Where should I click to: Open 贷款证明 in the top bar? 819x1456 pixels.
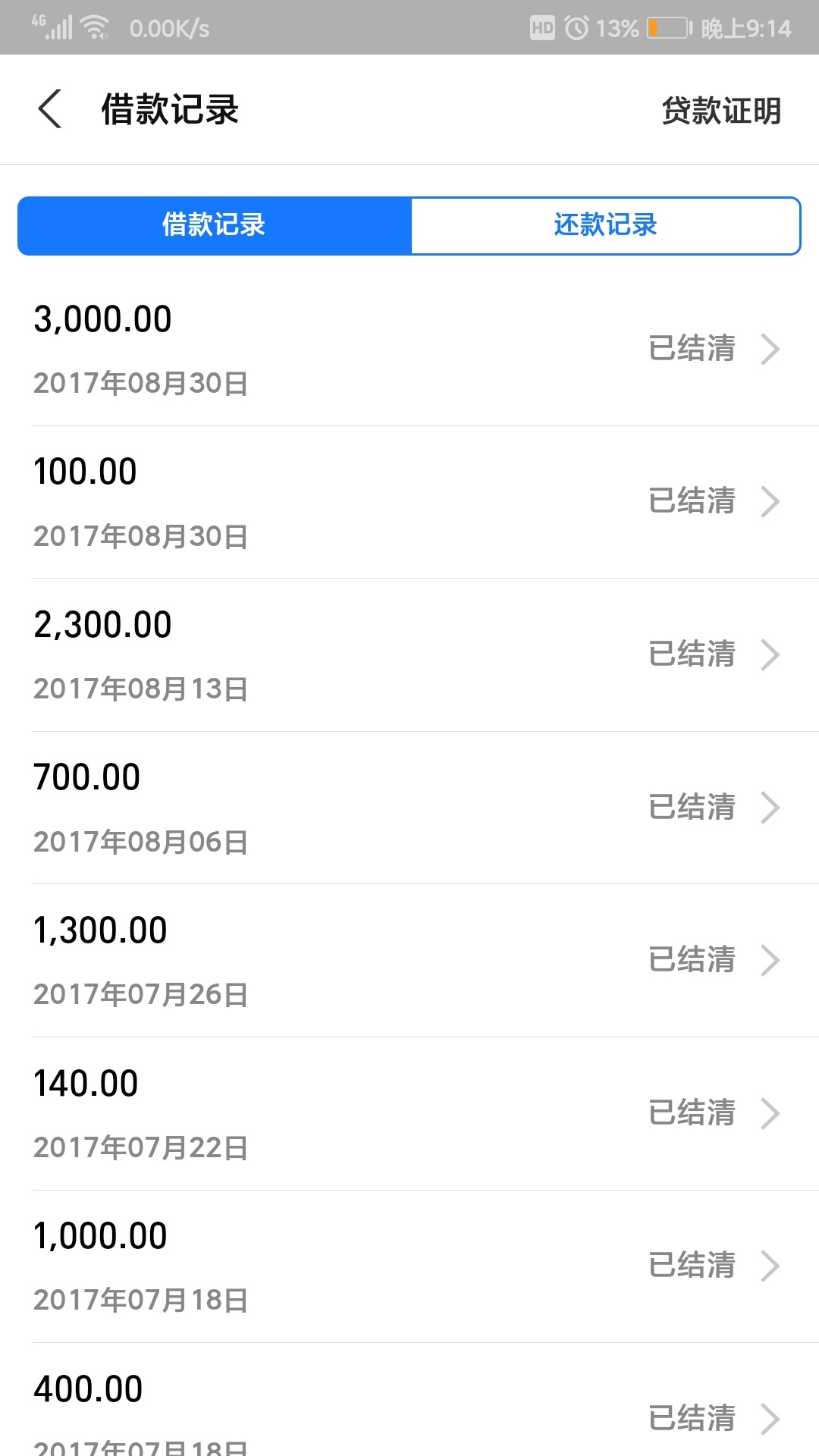click(x=721, y=111)
